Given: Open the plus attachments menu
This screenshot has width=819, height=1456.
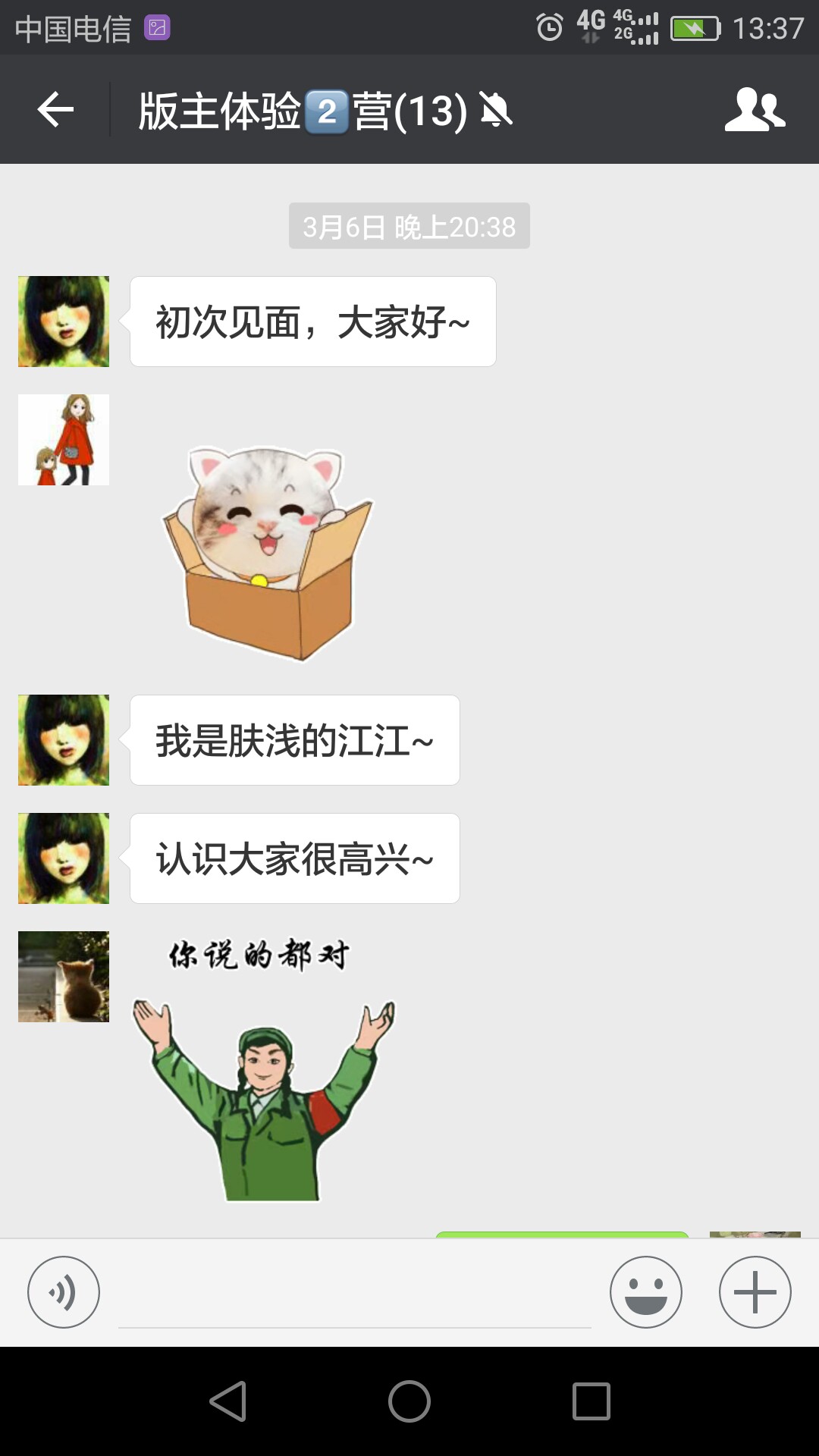Looking at the screenshot, I should pos(755,1292).
